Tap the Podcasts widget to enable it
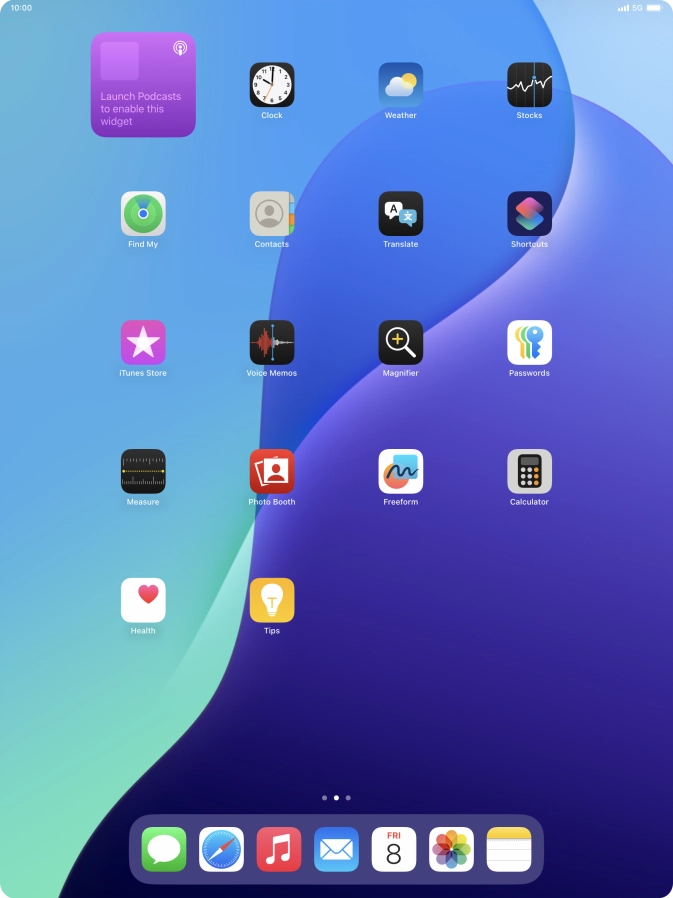The width and height of the screenshot is (673, 898). tap(143, 85)
